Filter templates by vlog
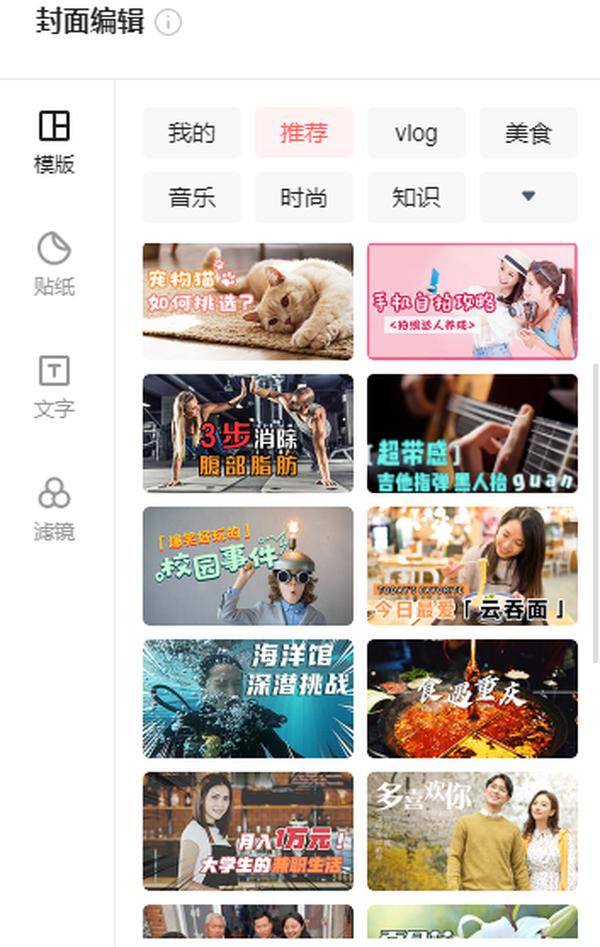Screen dimensions: 600x947 pyautogui.click(x=416, y=133)
